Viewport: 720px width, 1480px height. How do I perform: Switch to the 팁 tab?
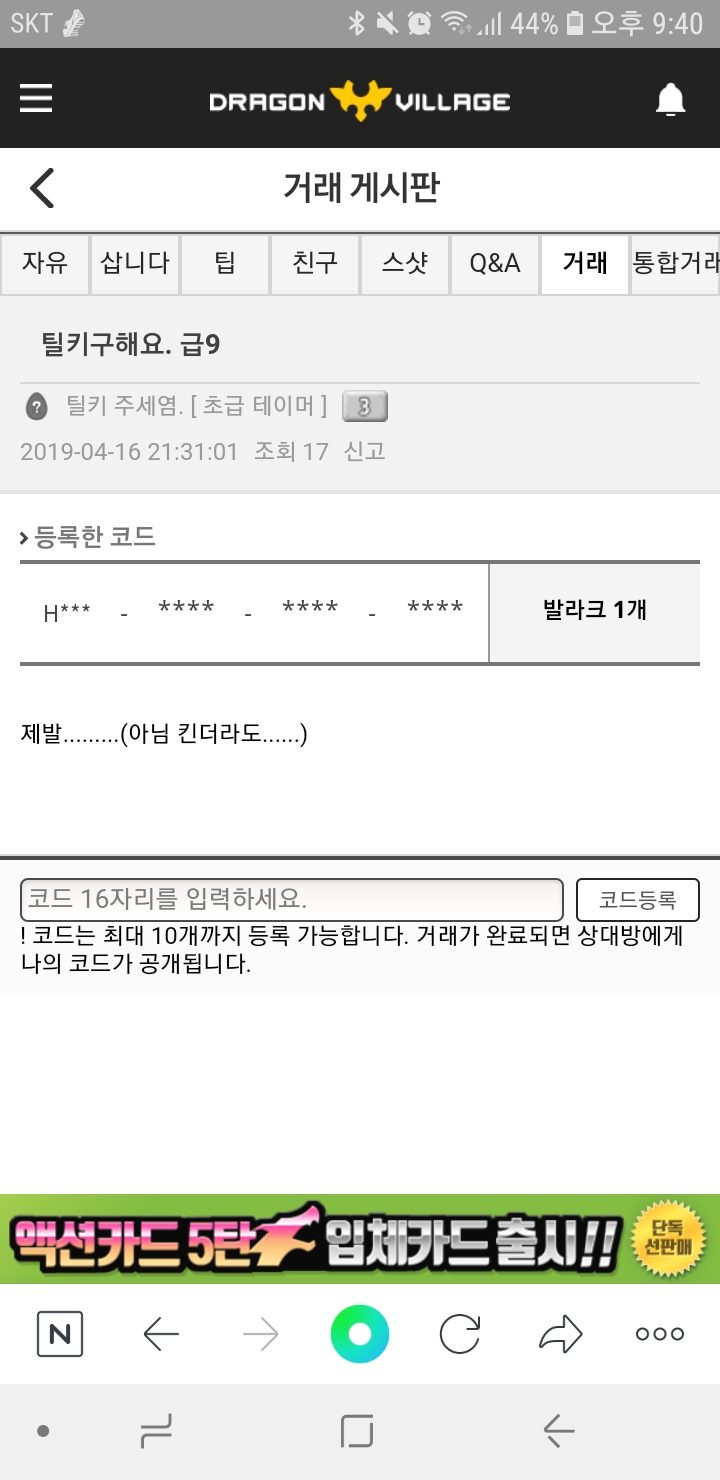pos(225,264)
